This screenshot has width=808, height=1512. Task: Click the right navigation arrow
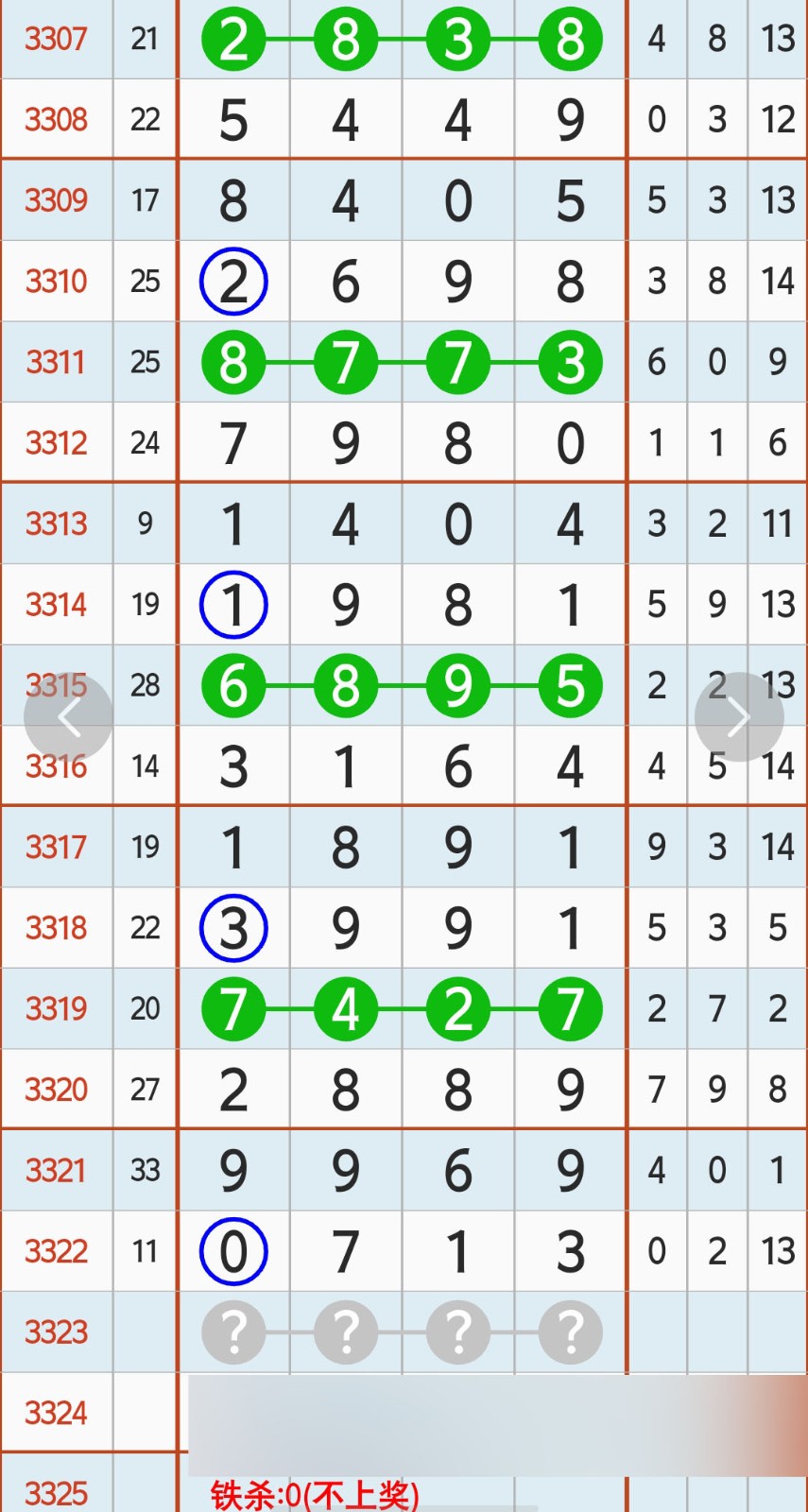(x=739, y=716)
